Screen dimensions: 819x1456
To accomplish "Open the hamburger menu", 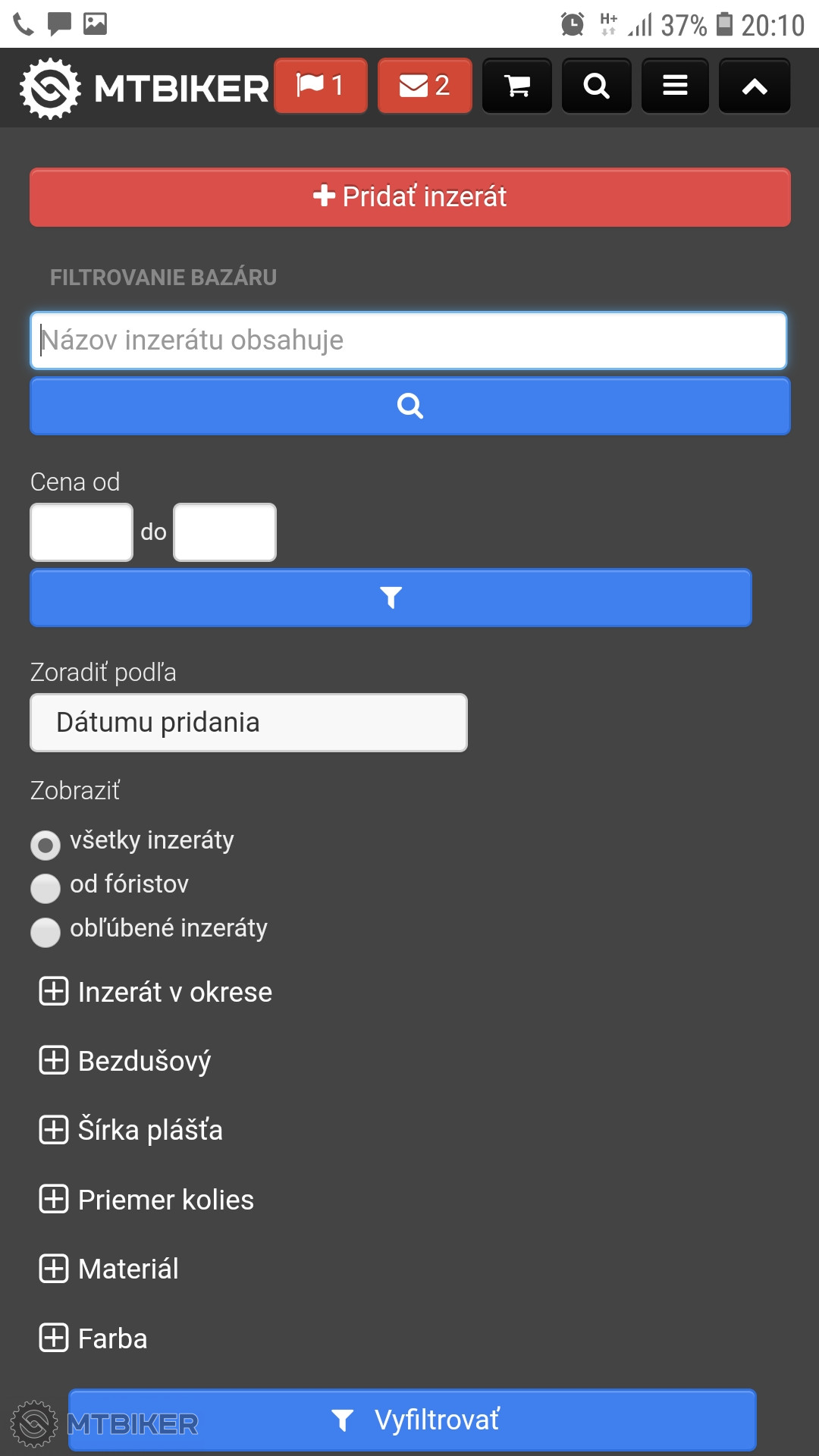I will click(675, 86).
